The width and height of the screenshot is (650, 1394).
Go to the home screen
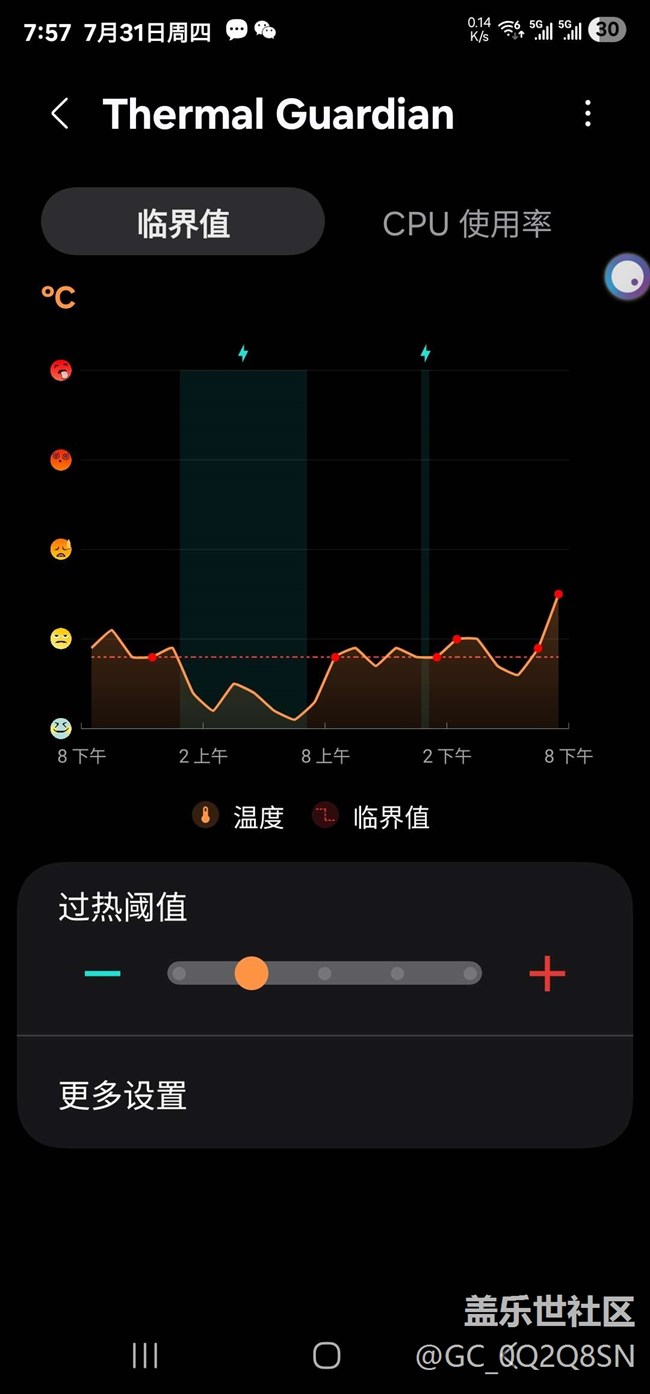click(327, 1355)
